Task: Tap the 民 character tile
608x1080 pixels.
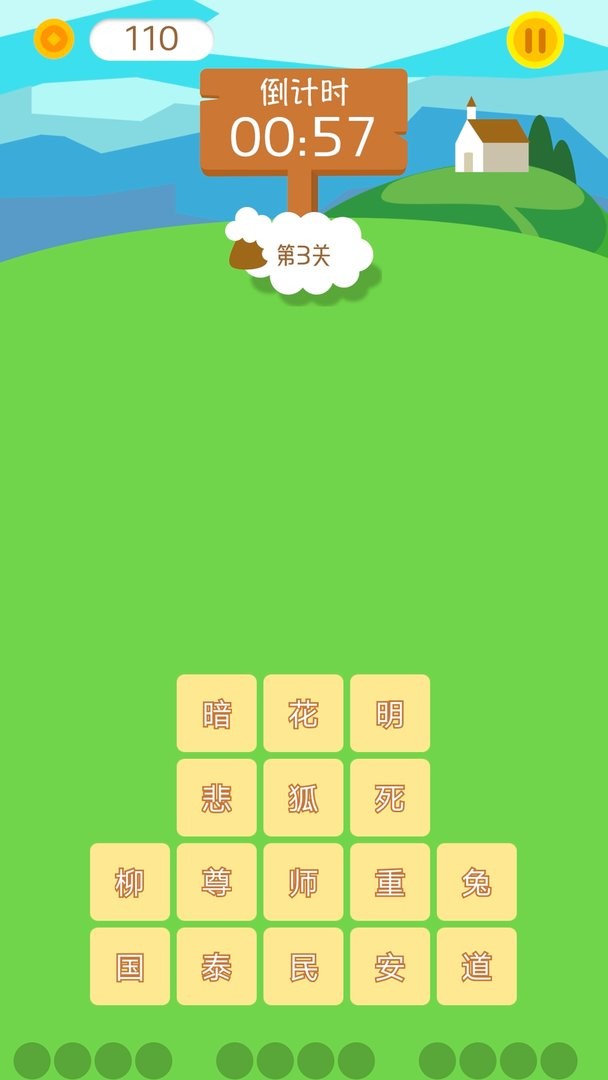Action: [303, 967]
